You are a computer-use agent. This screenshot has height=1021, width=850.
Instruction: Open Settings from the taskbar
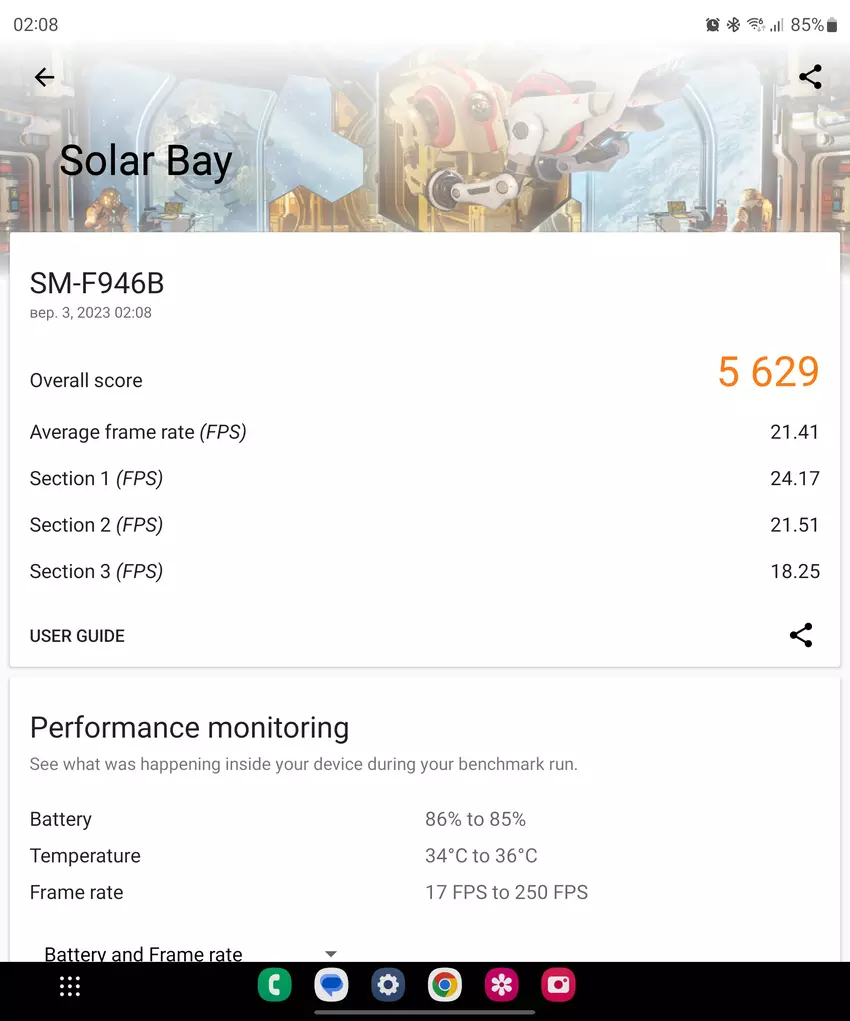pyautogui.click(x=388, y=986)
